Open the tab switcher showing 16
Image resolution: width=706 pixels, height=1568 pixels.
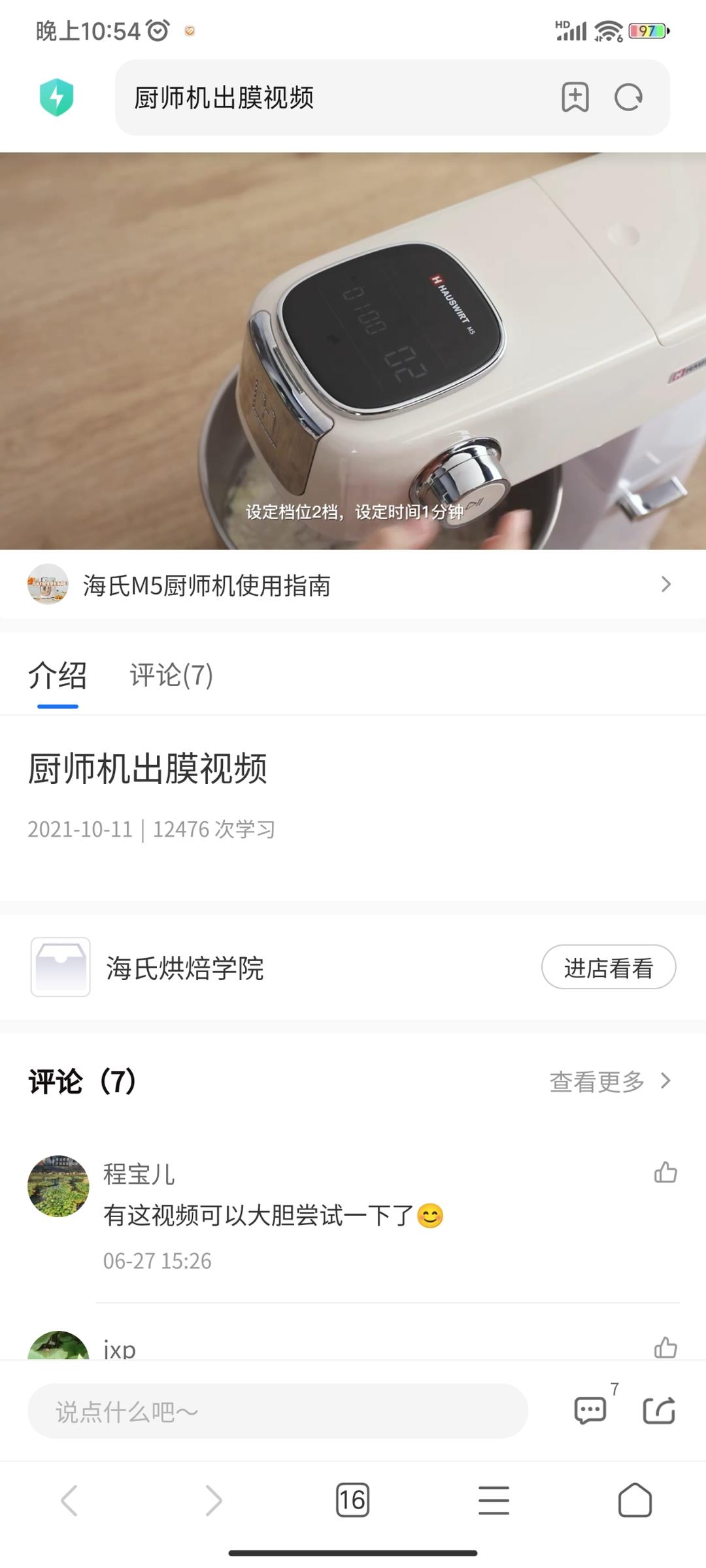pos(352,1500)
